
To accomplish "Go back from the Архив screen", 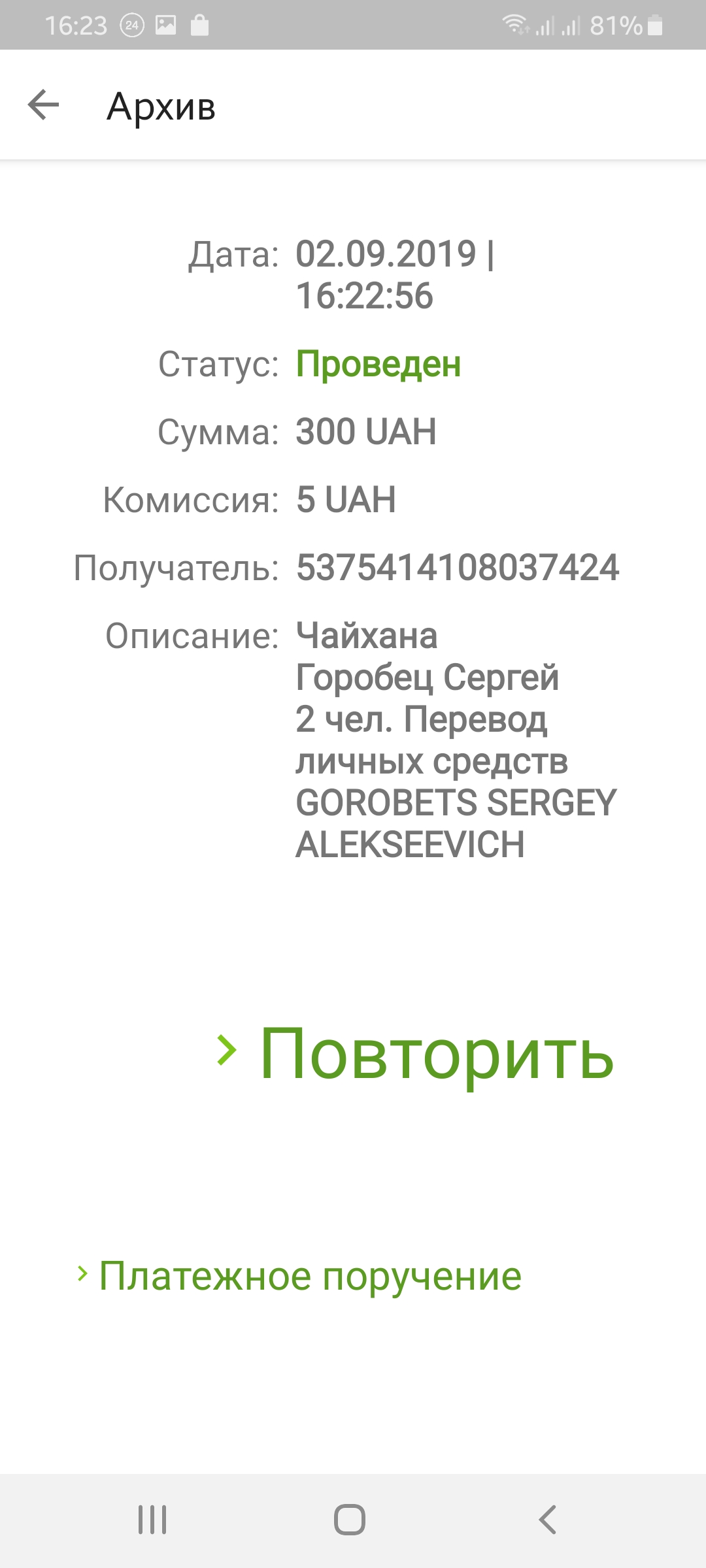I will [x=44, y=105].
